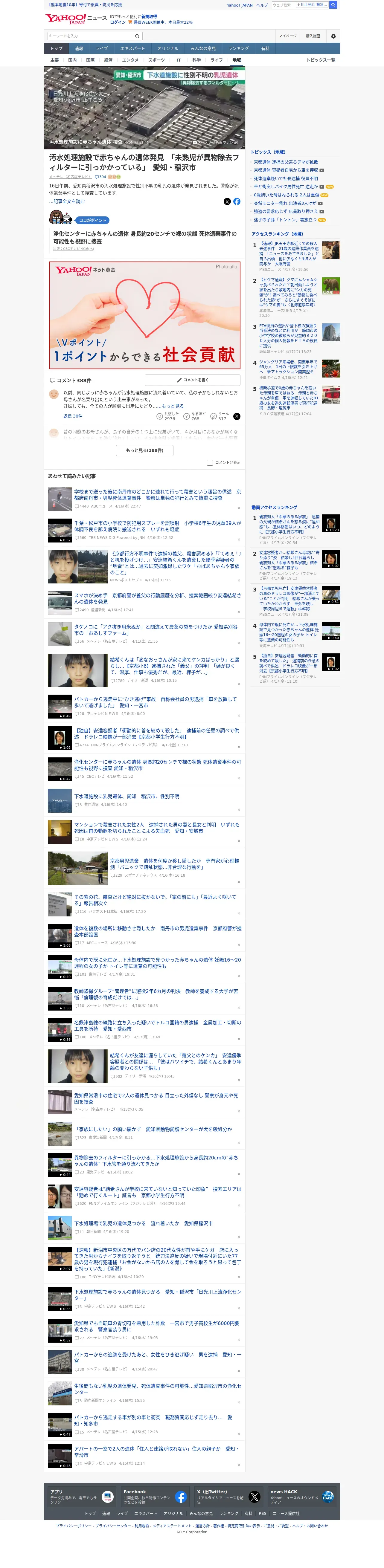Open Yahoo!ネット募金 donation banner
Viewport: 384px width, 1568px height.
144,315
